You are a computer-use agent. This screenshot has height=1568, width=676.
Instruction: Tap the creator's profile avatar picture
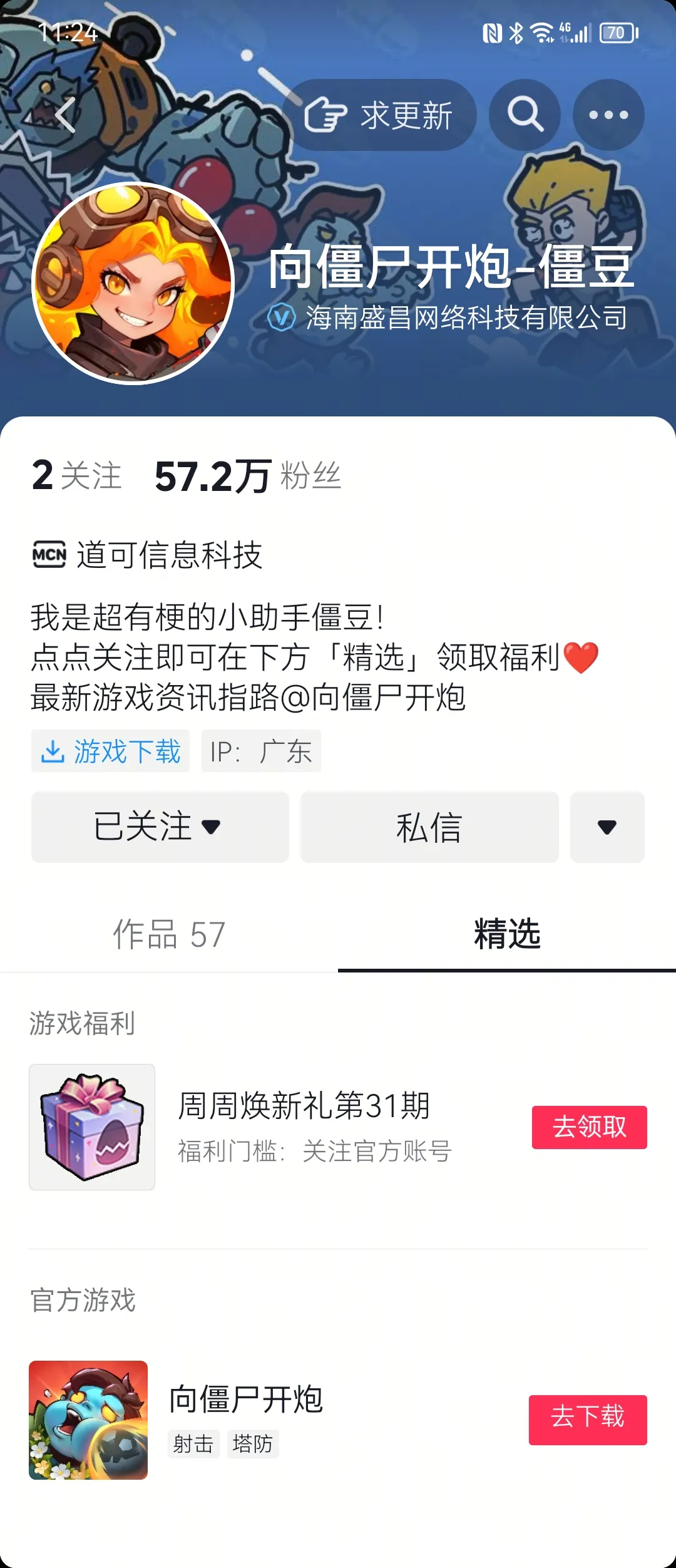pyautogui.click(x=135, y=281)
